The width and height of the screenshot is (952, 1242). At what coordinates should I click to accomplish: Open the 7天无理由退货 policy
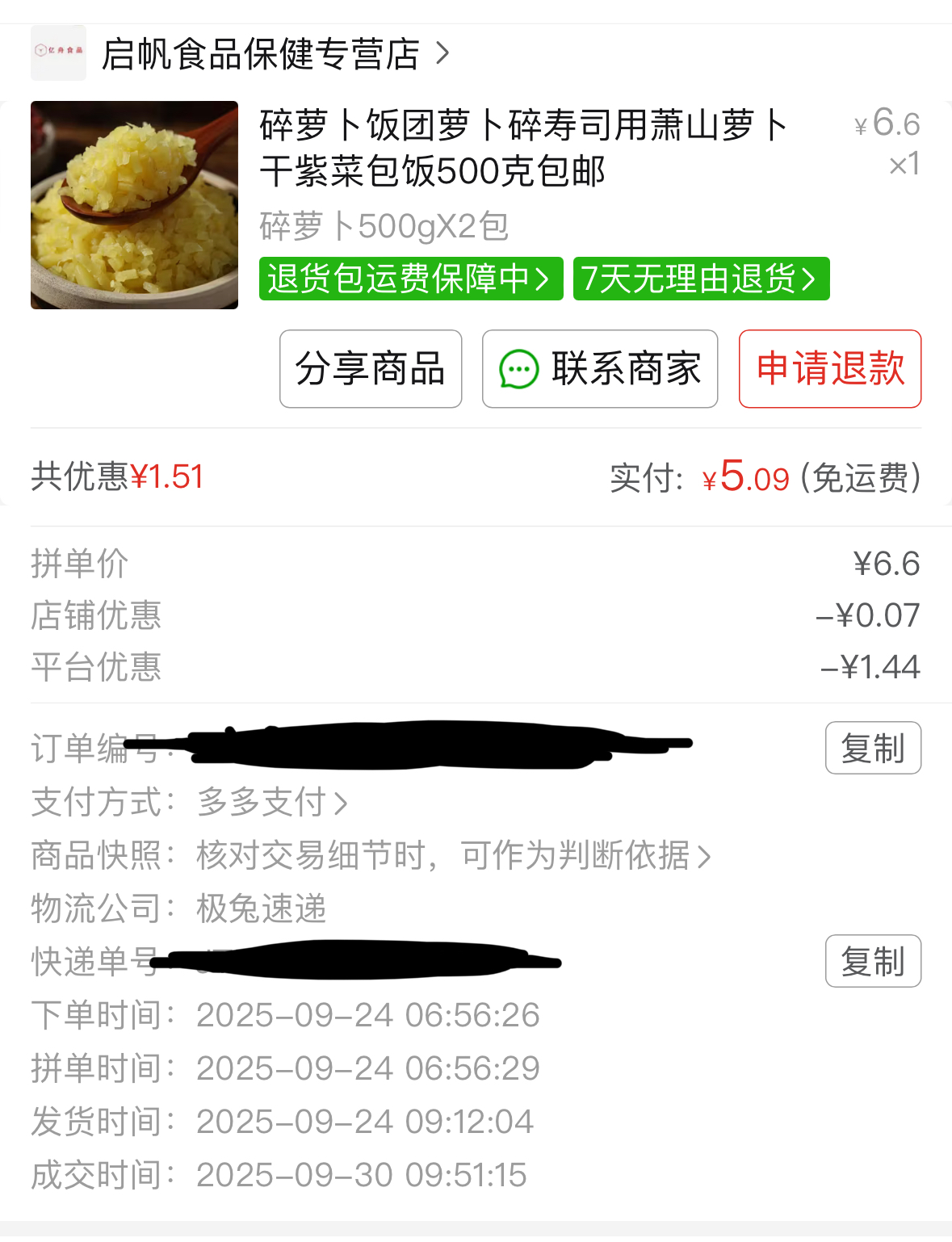point(701,279)
